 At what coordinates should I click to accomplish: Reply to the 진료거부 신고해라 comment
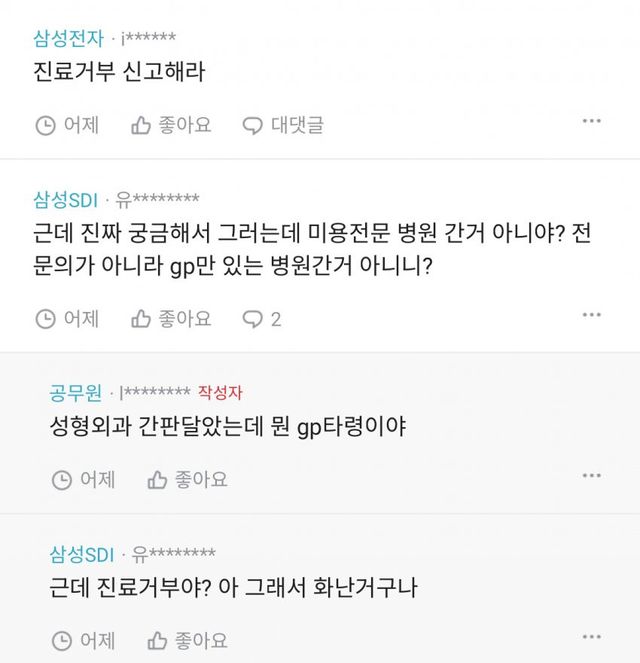pyautogui.click(x=284, y=125)
